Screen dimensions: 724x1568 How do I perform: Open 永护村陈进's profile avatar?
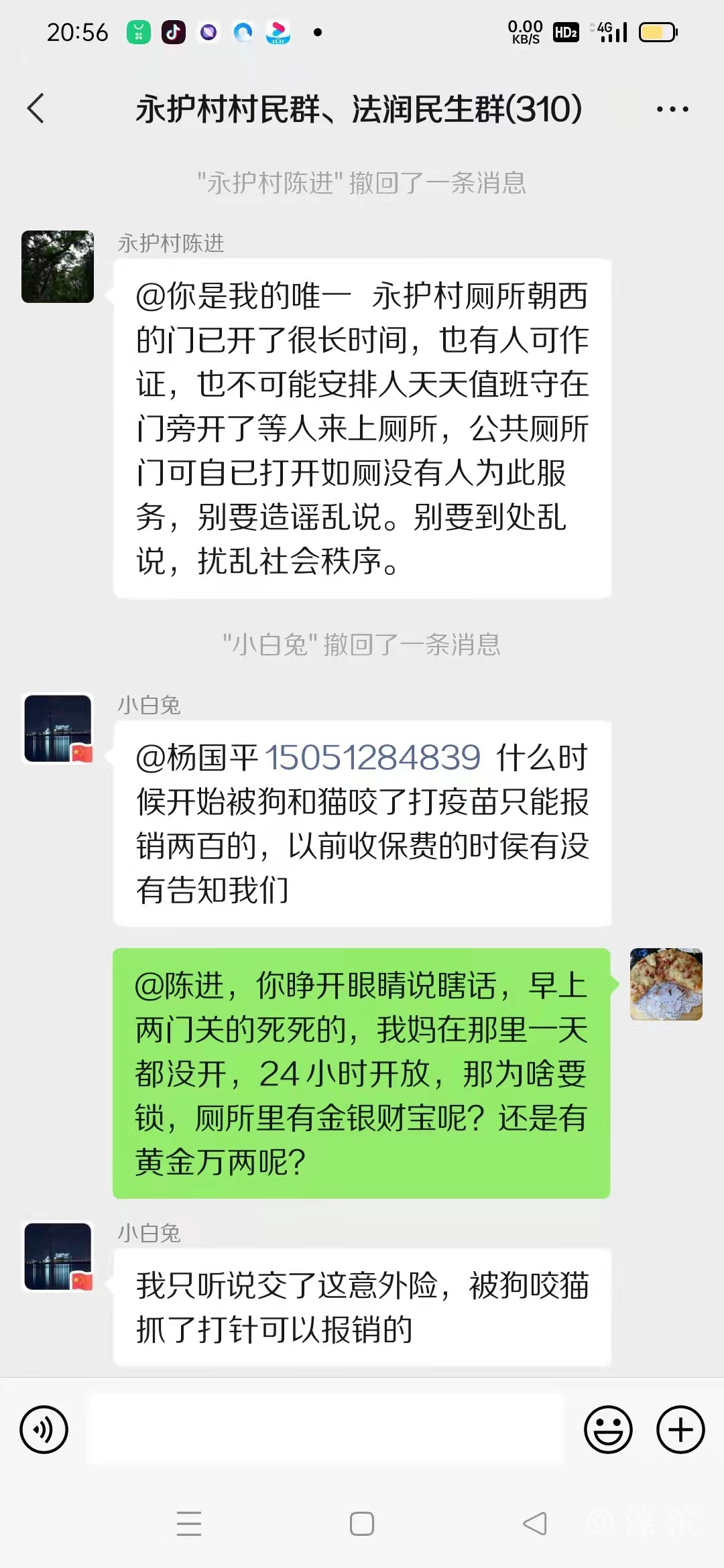pyautogui.click(x=58, y=267)
